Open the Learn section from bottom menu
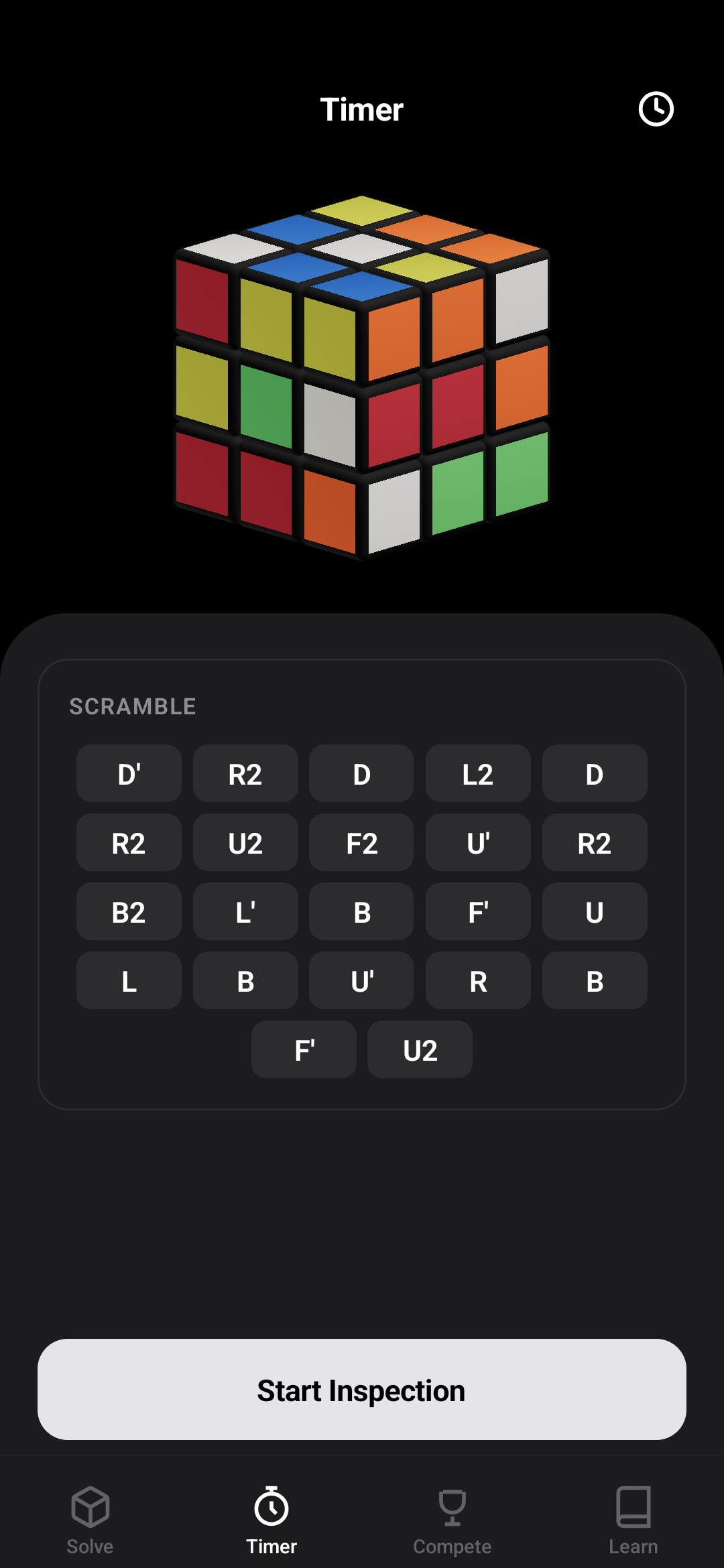The width and height of the screenshot is (724, 1568). (x=633, y=1521)
